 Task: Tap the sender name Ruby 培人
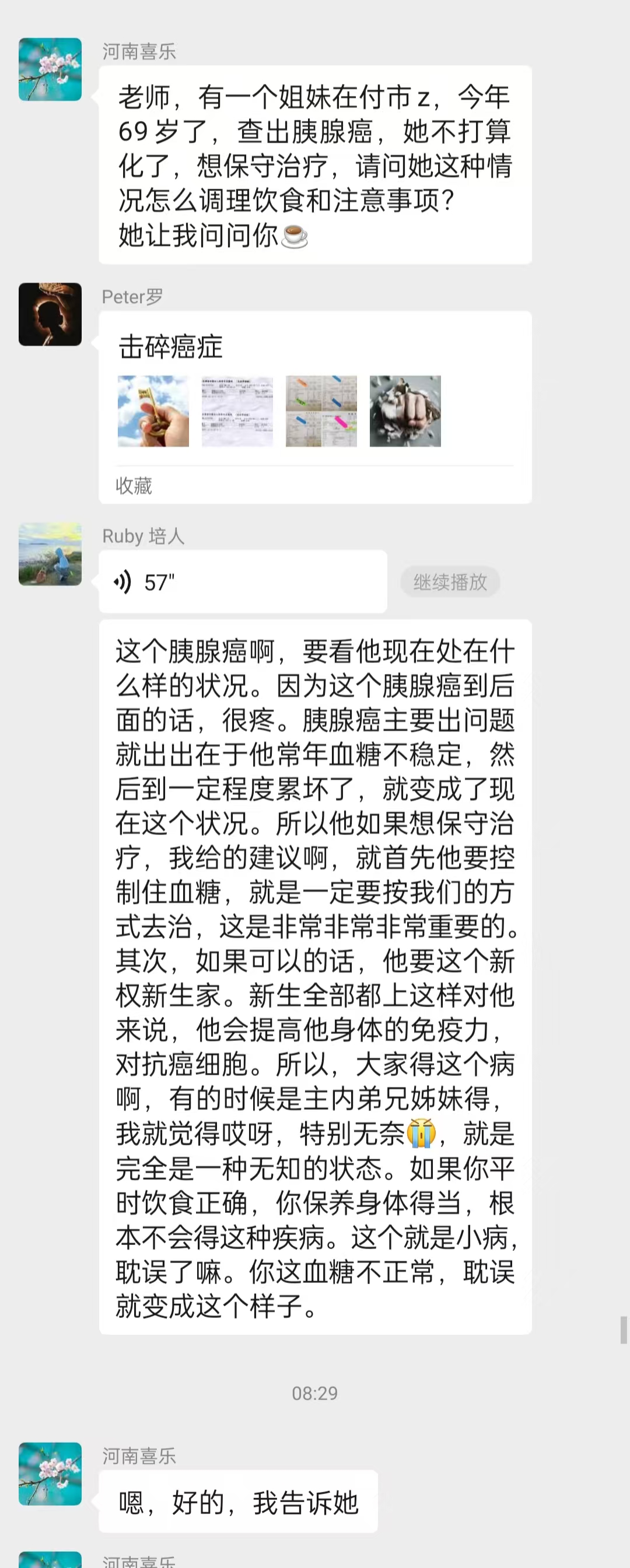coord(143,536)
